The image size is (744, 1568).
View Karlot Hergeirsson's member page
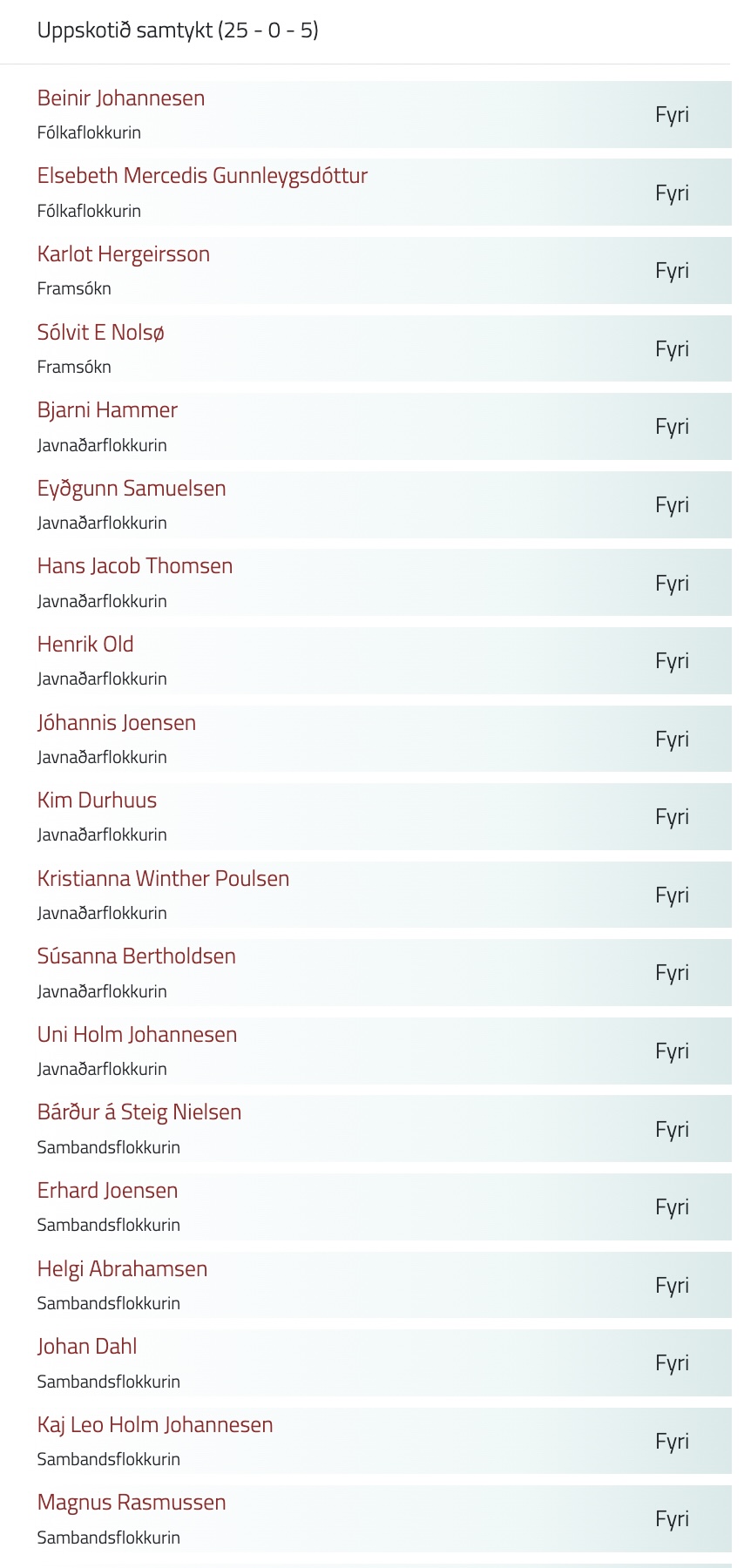pos(124,254)
